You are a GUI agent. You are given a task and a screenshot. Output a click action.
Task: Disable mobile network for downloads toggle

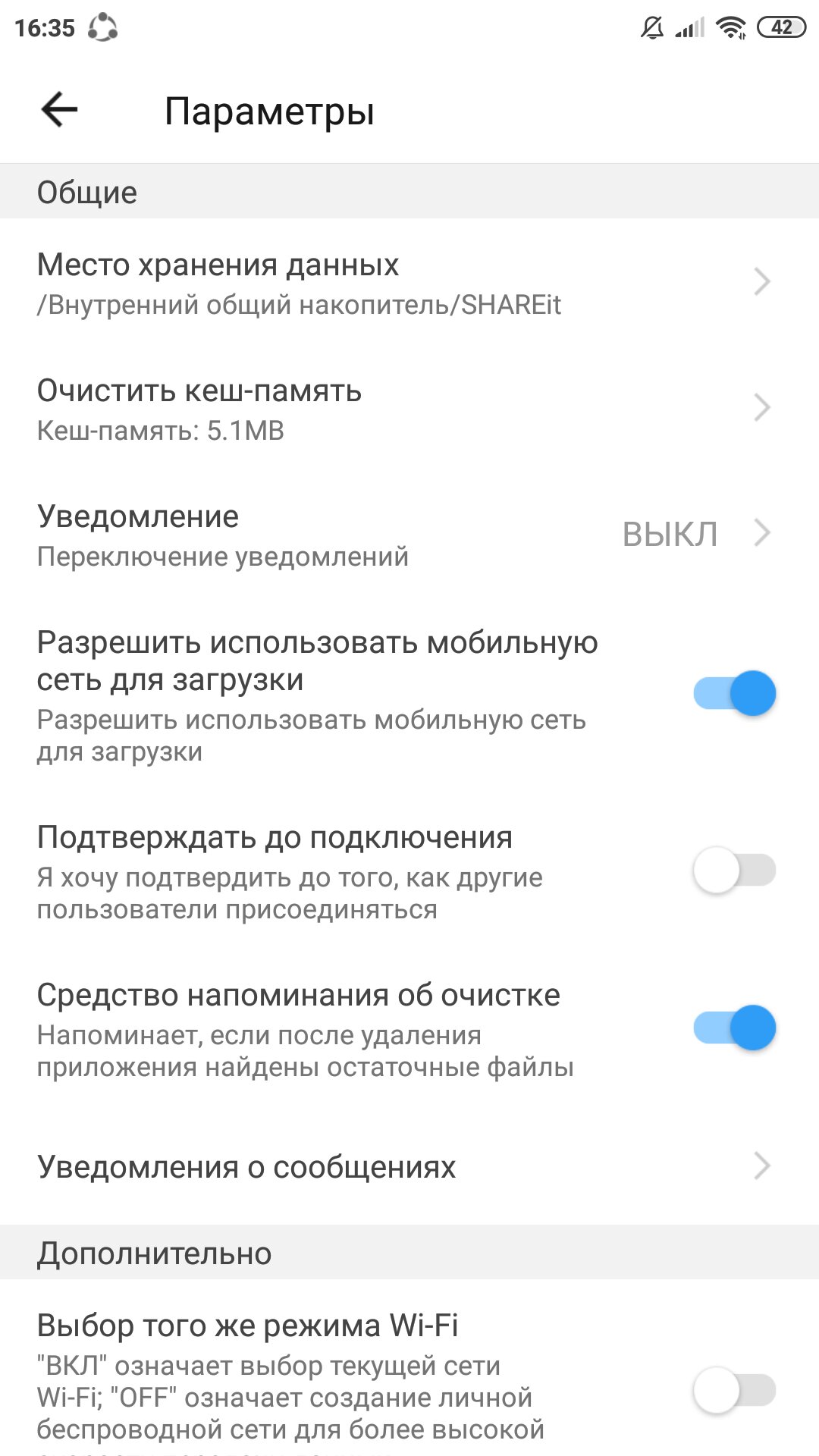point(734,694)
